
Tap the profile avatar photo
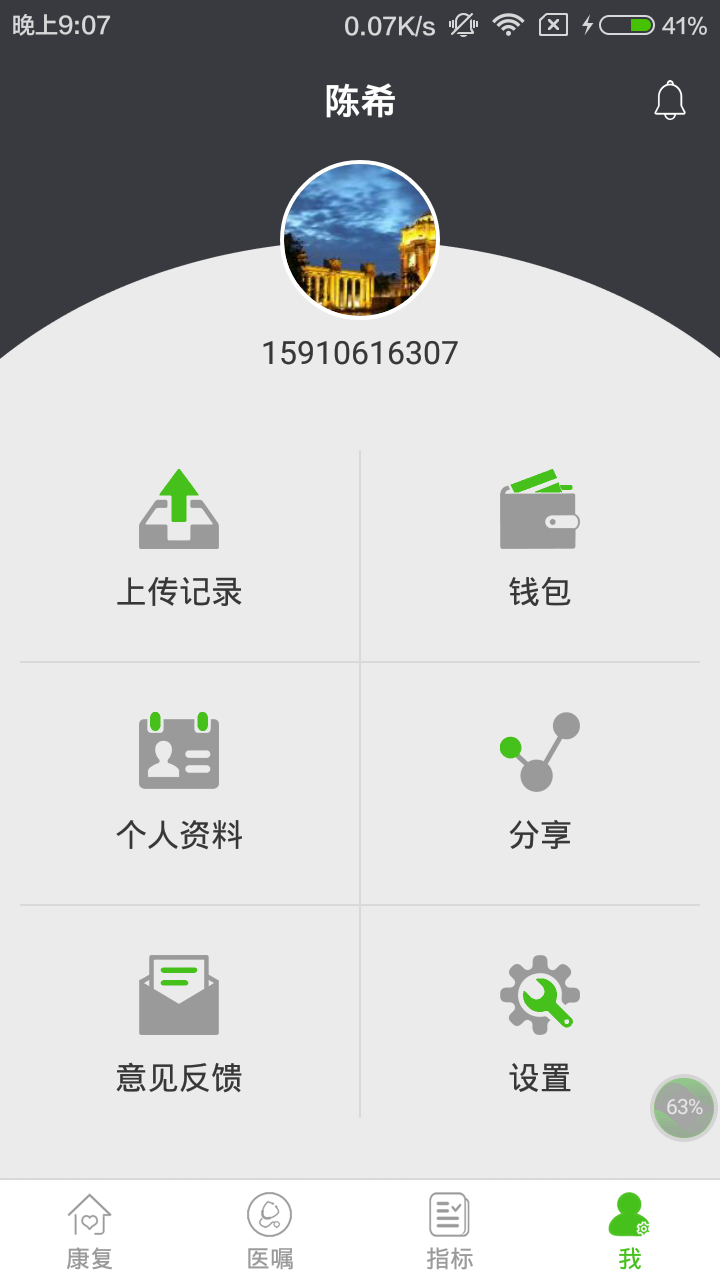pos(360,240)
